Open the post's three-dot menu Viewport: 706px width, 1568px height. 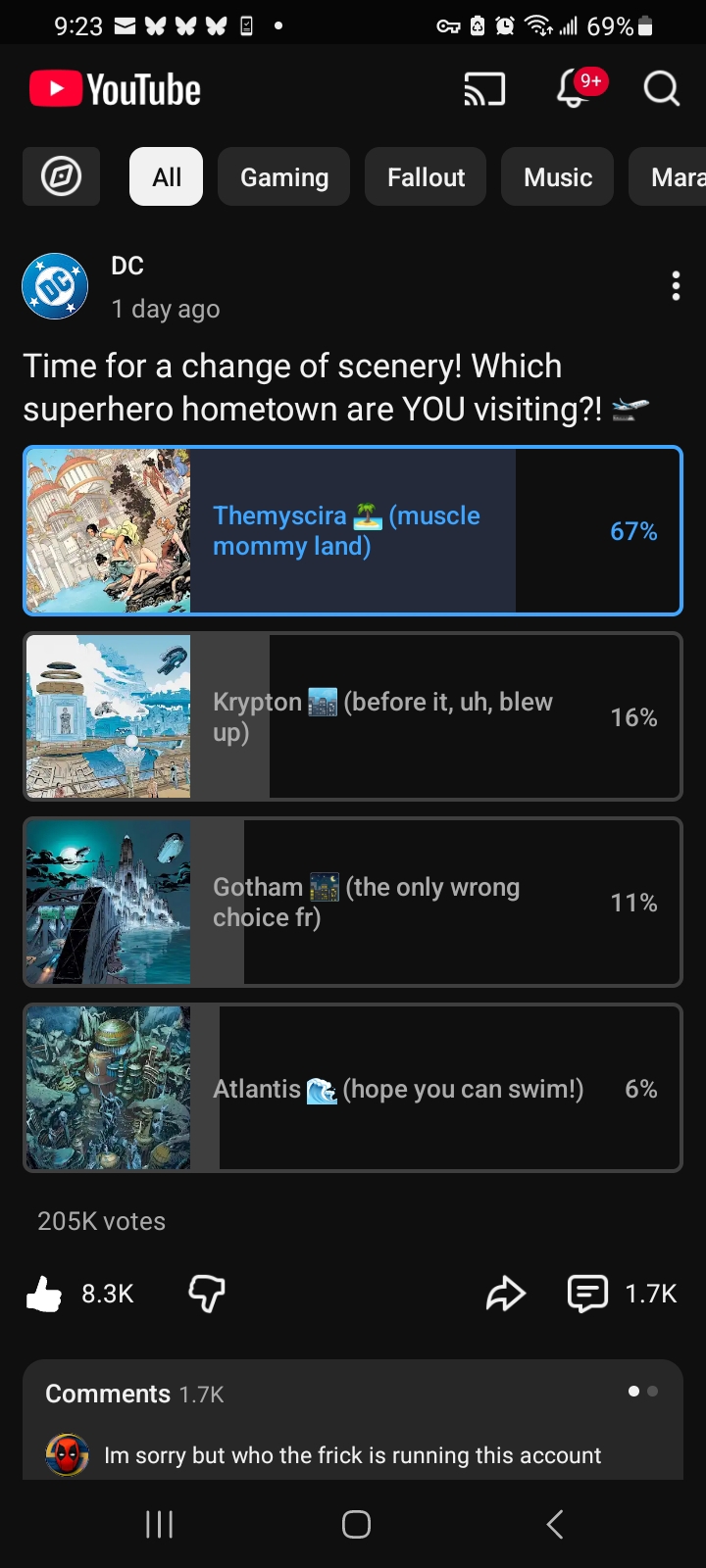pyautogui.click(x=676, y=286)
